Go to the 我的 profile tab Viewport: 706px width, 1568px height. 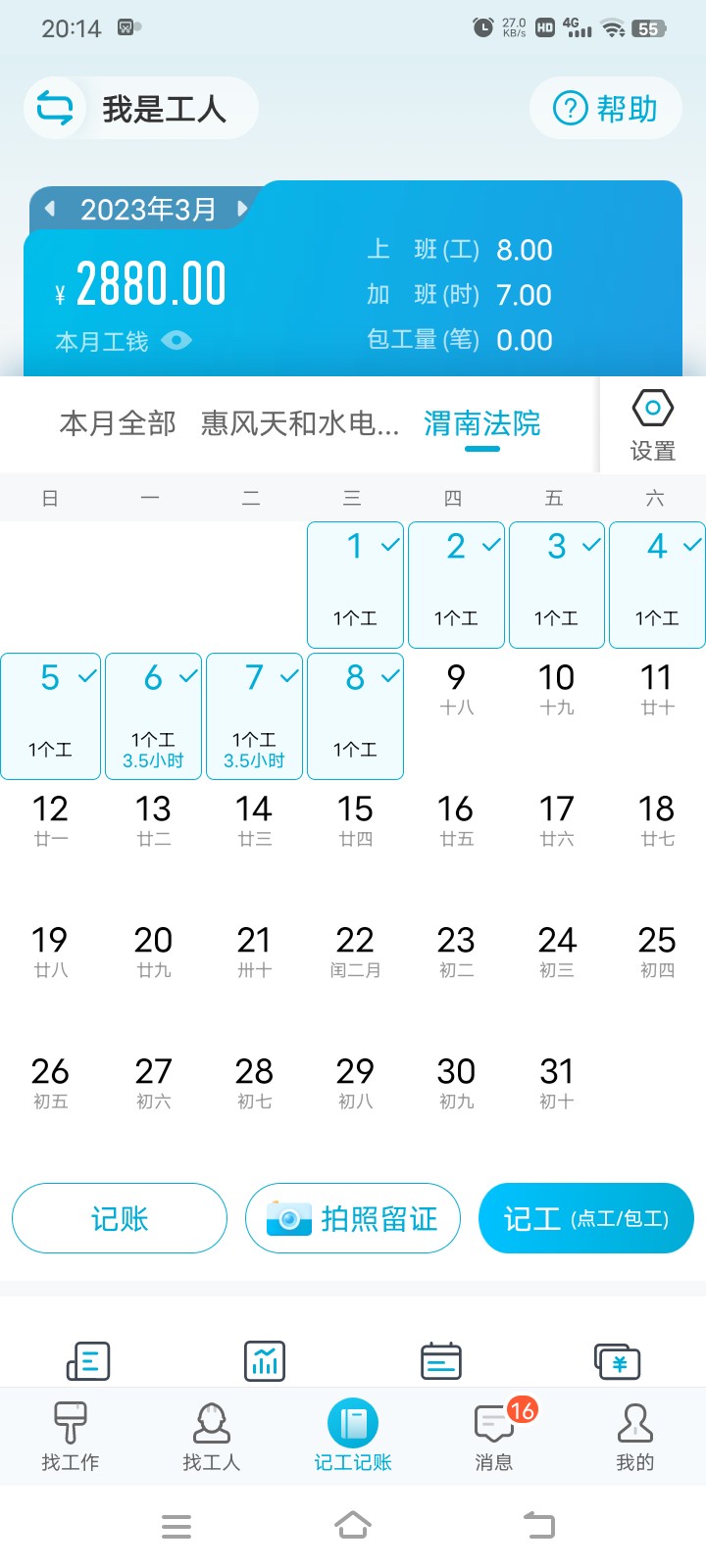point(635,1436)
